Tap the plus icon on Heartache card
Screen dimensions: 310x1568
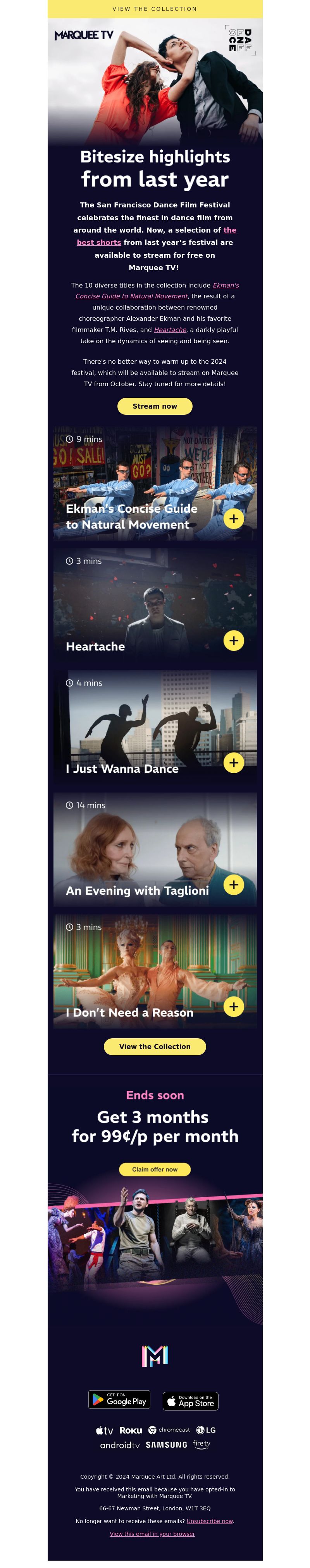click(x=233, y=640)
